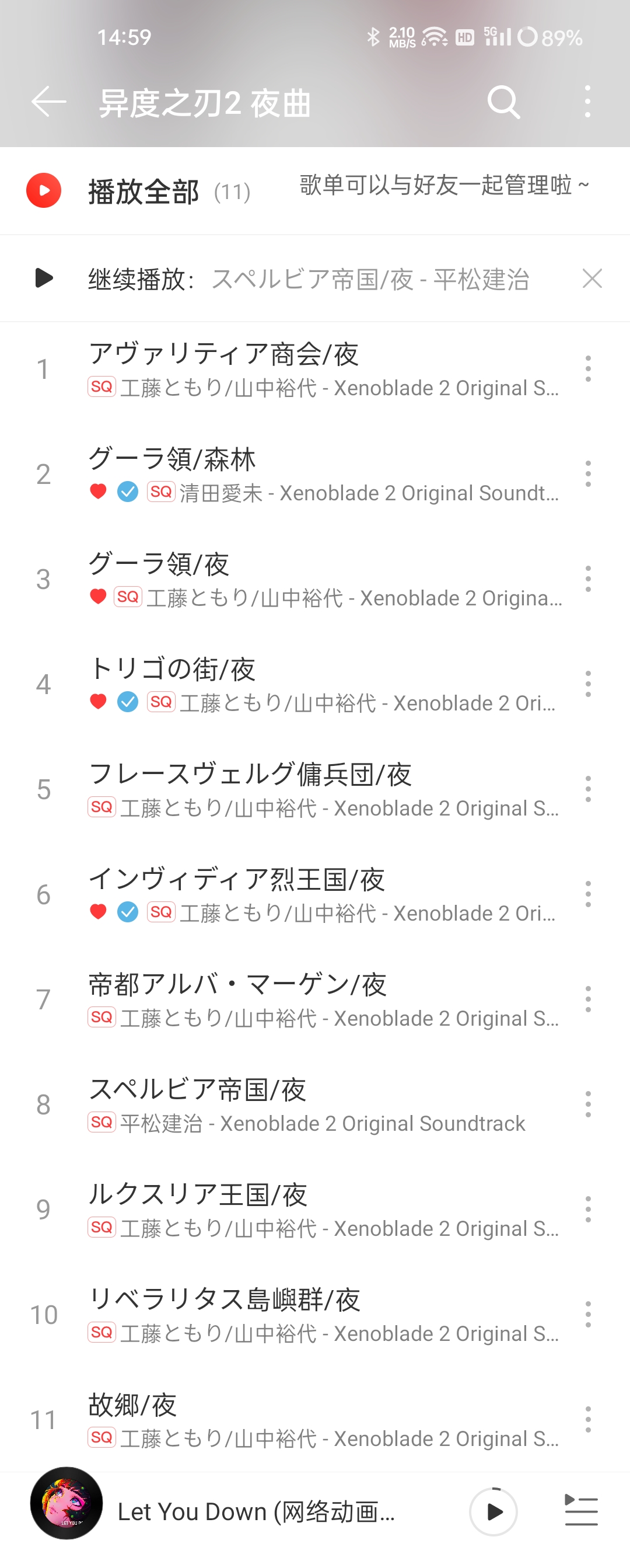
Task: Tap 播放全部 to play all songs
Action: (x=143, y=191)
